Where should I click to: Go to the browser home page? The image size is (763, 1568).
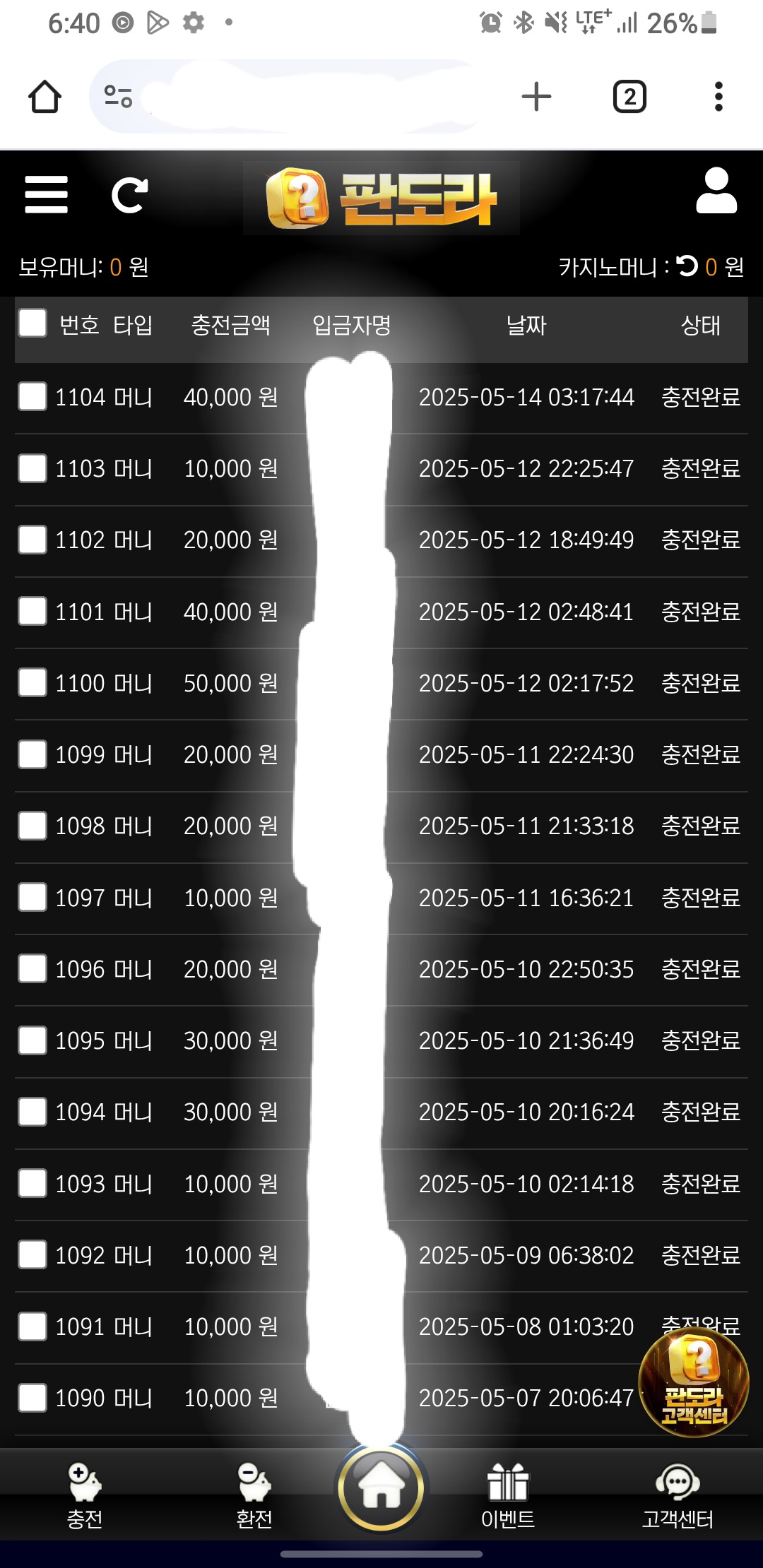coord(45,97)
